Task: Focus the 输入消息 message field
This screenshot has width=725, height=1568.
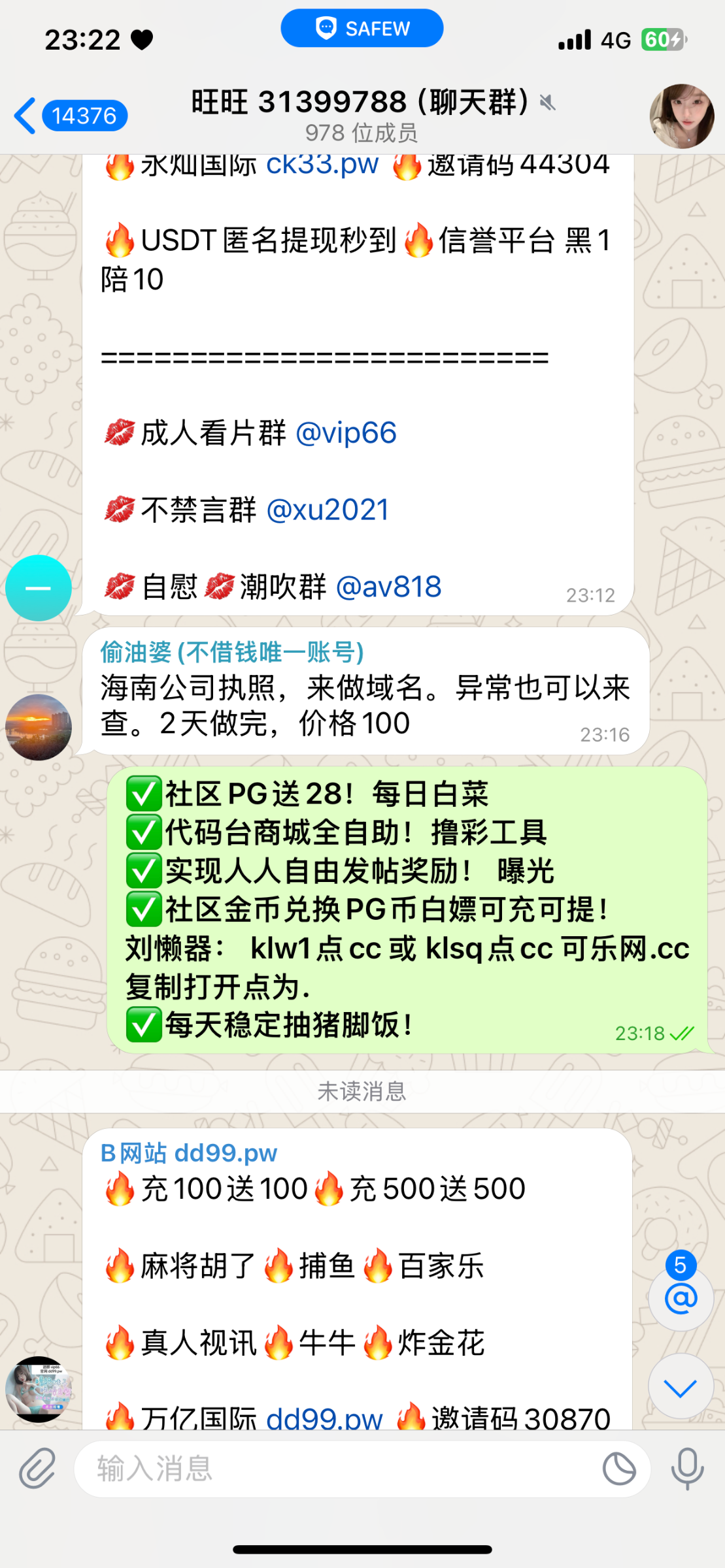Action: [340, 1469]
